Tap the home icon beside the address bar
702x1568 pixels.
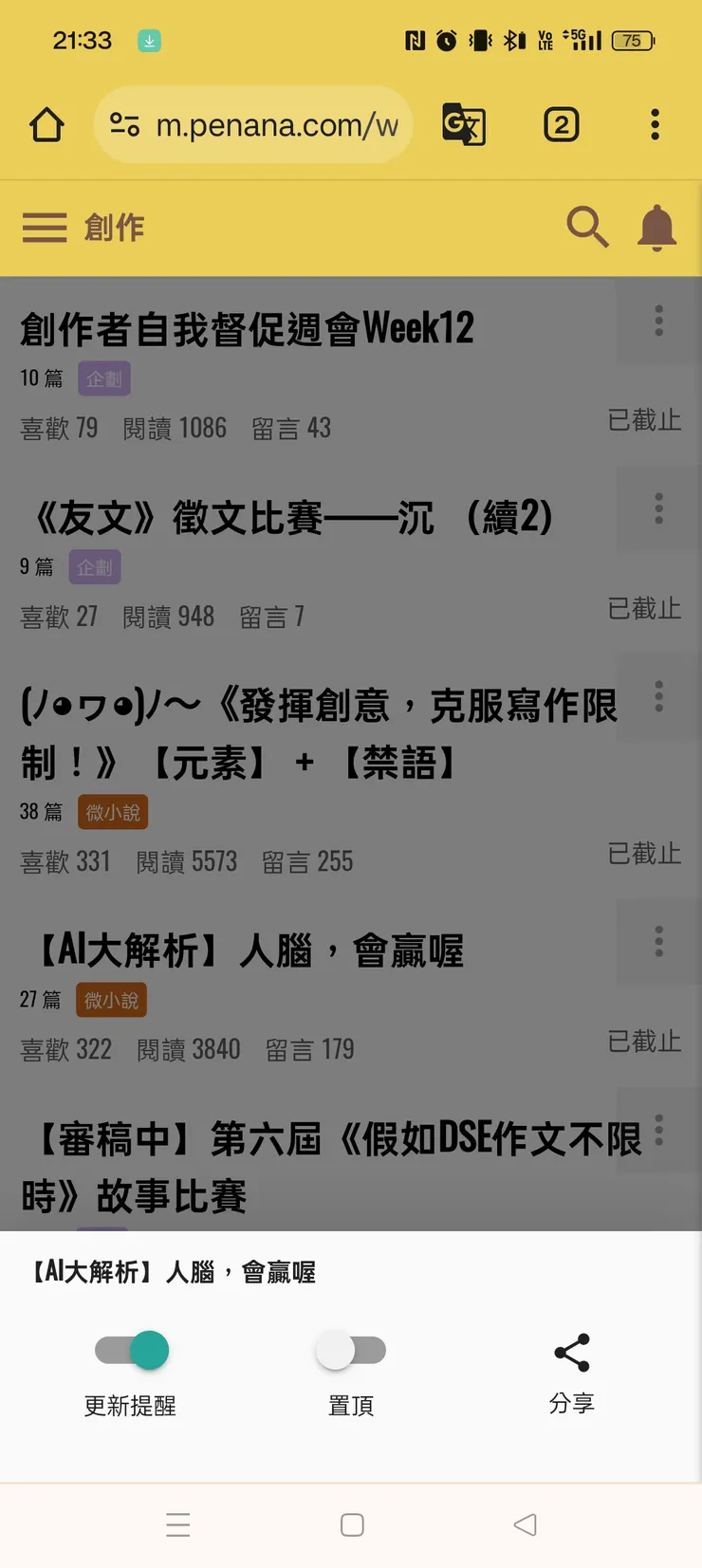click(46, 124)
